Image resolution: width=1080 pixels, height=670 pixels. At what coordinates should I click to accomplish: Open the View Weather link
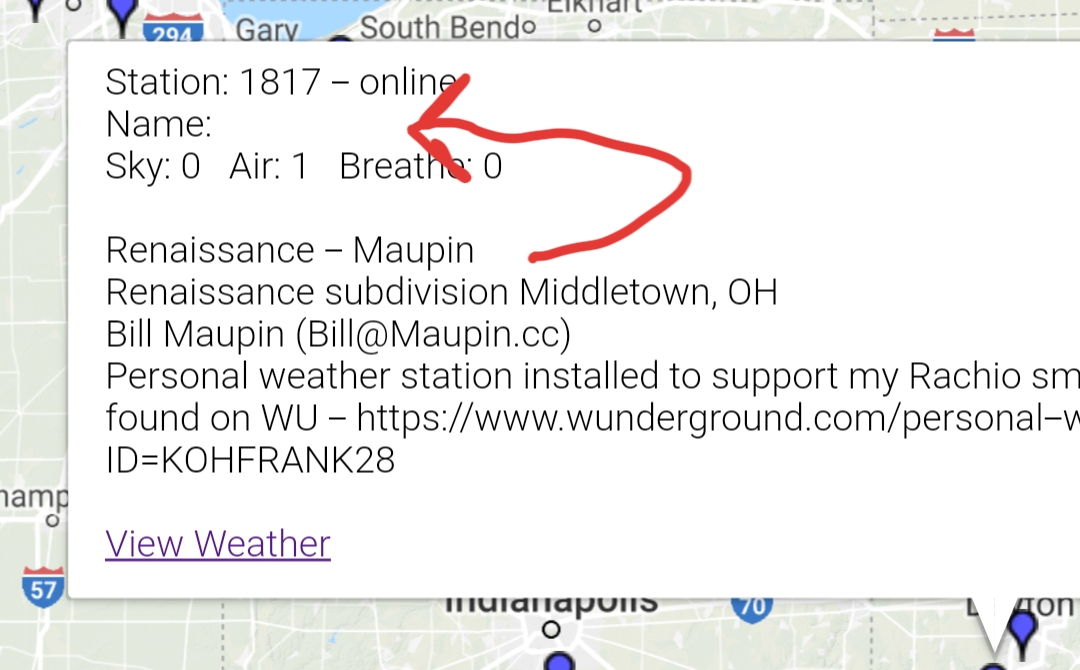[x=217, y=544]
